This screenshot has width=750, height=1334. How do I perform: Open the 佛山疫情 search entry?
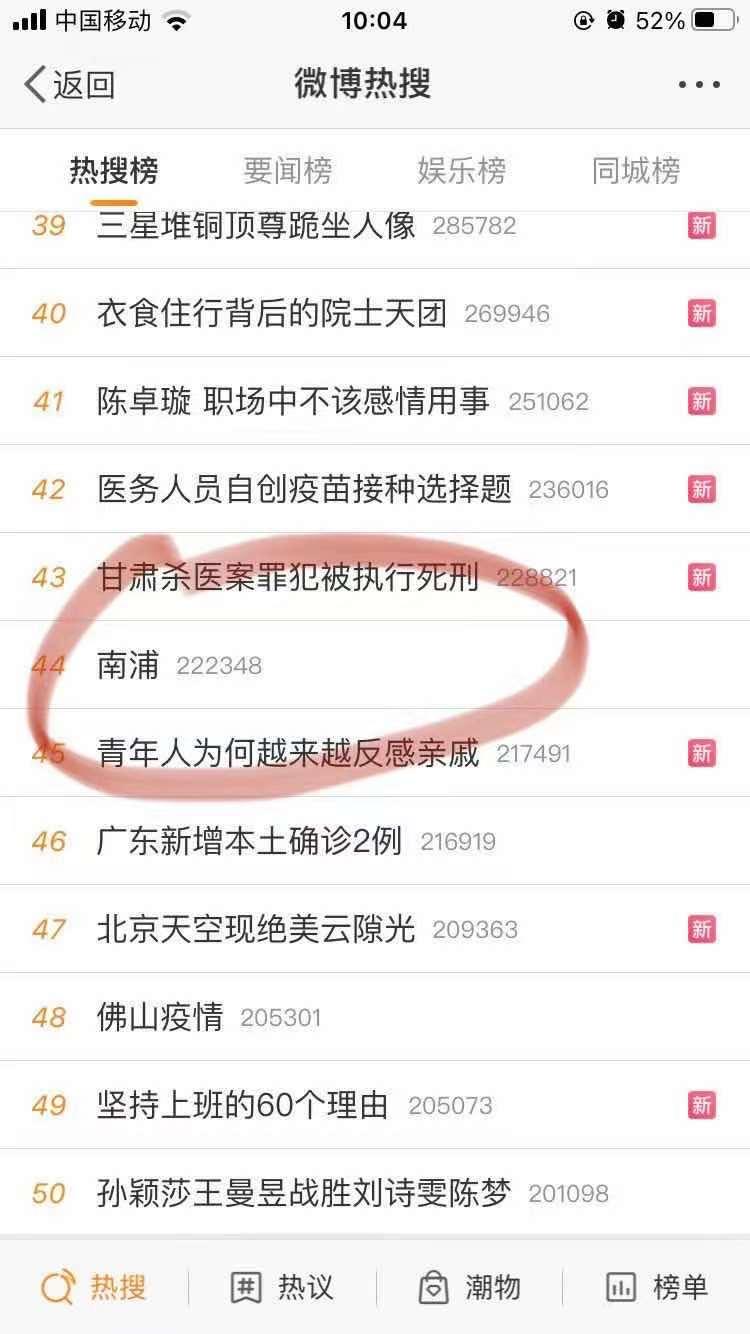375,1017
